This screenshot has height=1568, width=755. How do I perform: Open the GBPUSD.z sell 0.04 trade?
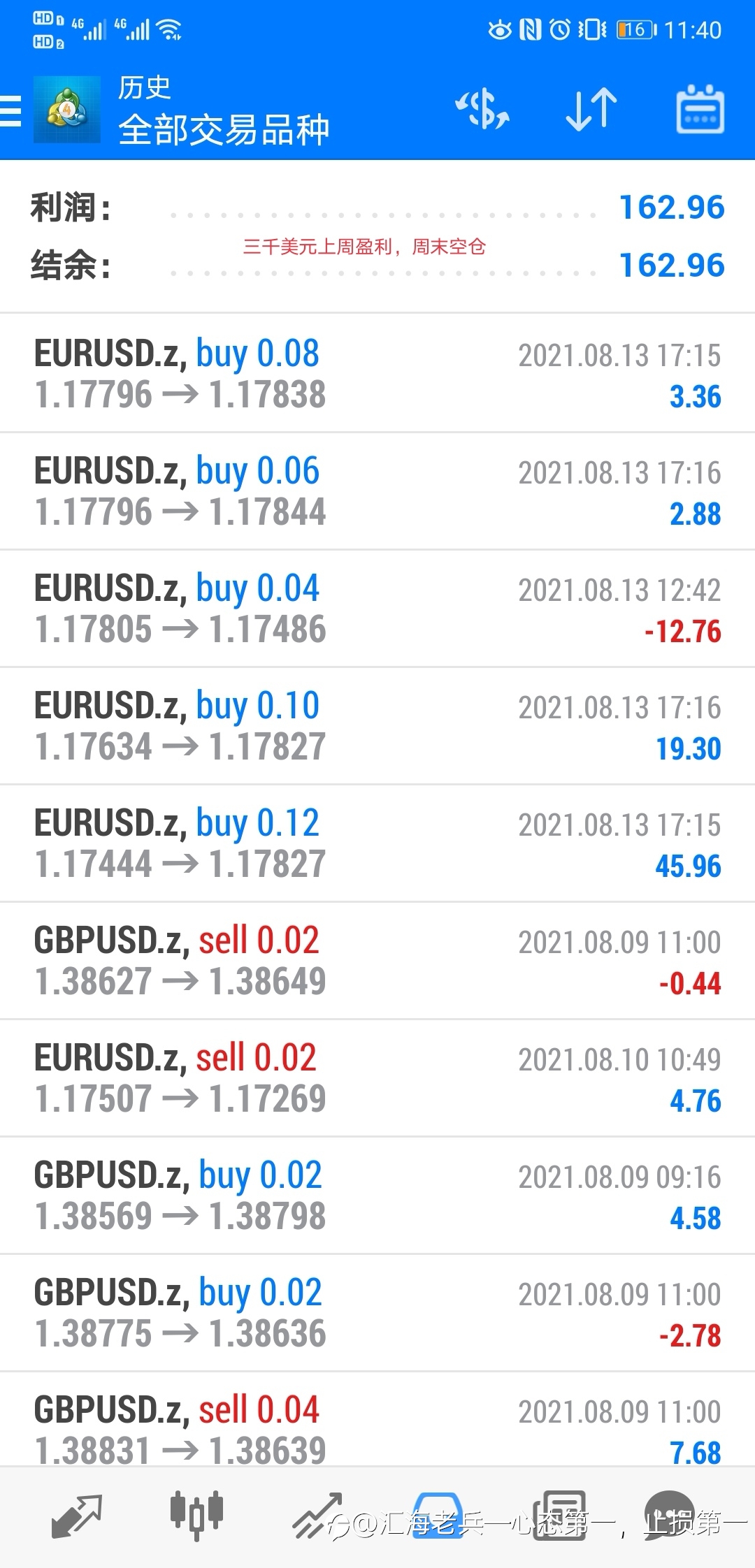click(x=377, y=1419)
